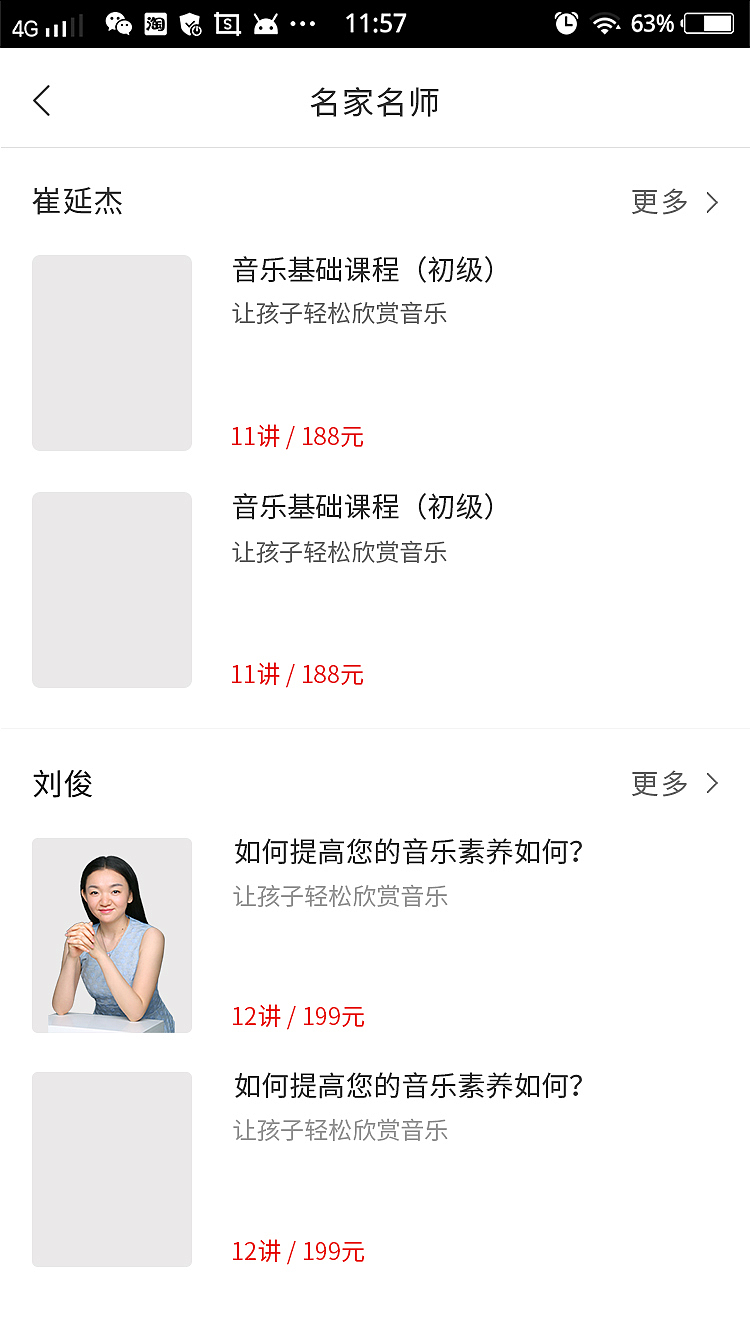
Task: Tap 刘俊's teacher portrait photo
Action: pos(111,935)
